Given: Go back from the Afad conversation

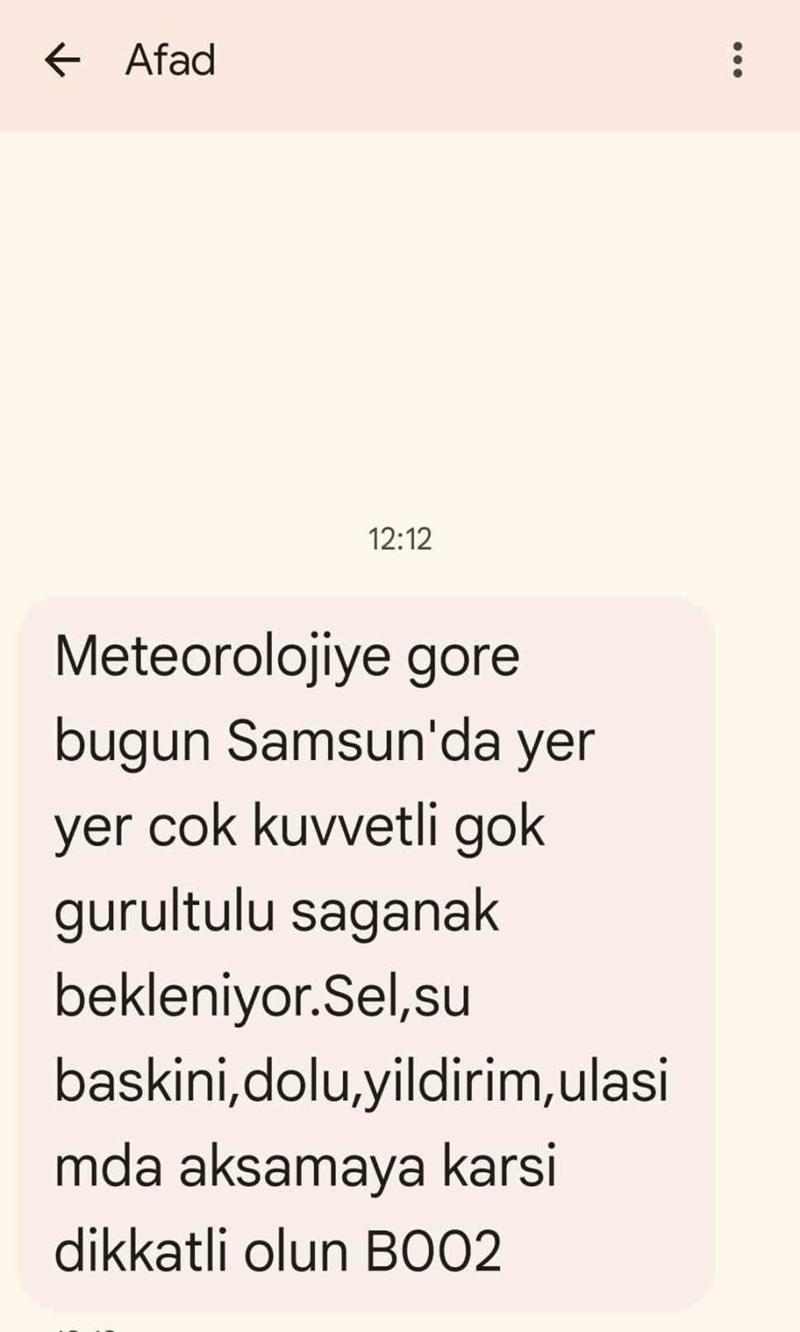Looking at the screenshot, I should [x=62, y=61].
